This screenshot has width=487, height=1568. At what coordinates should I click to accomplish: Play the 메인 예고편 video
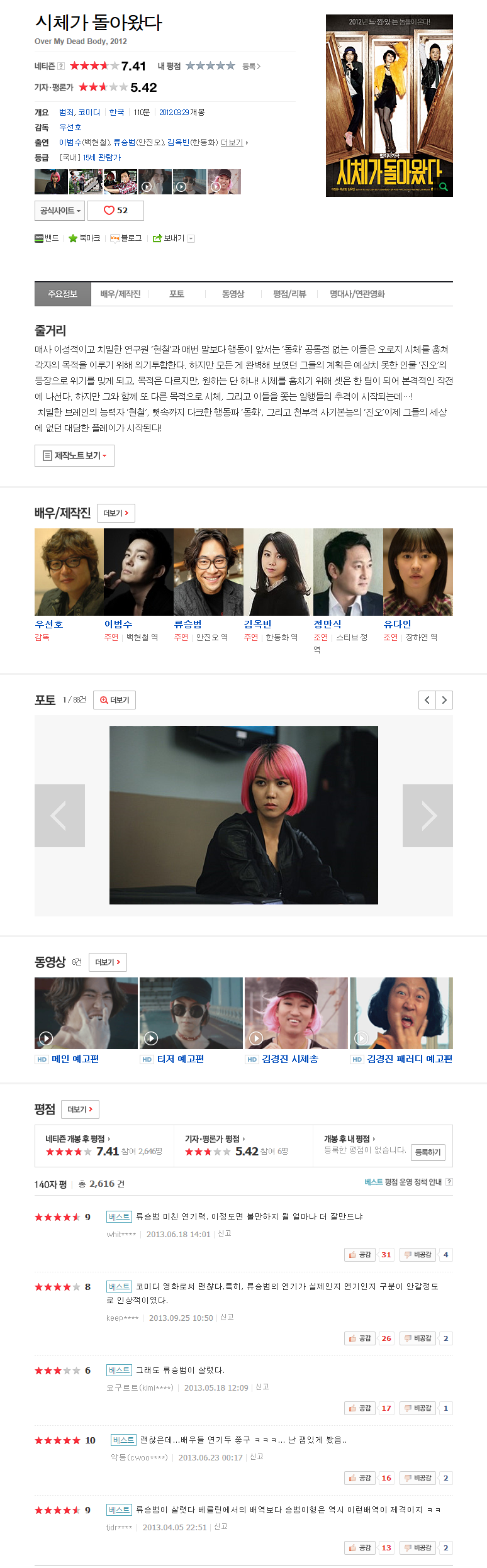coord(86,1013)
